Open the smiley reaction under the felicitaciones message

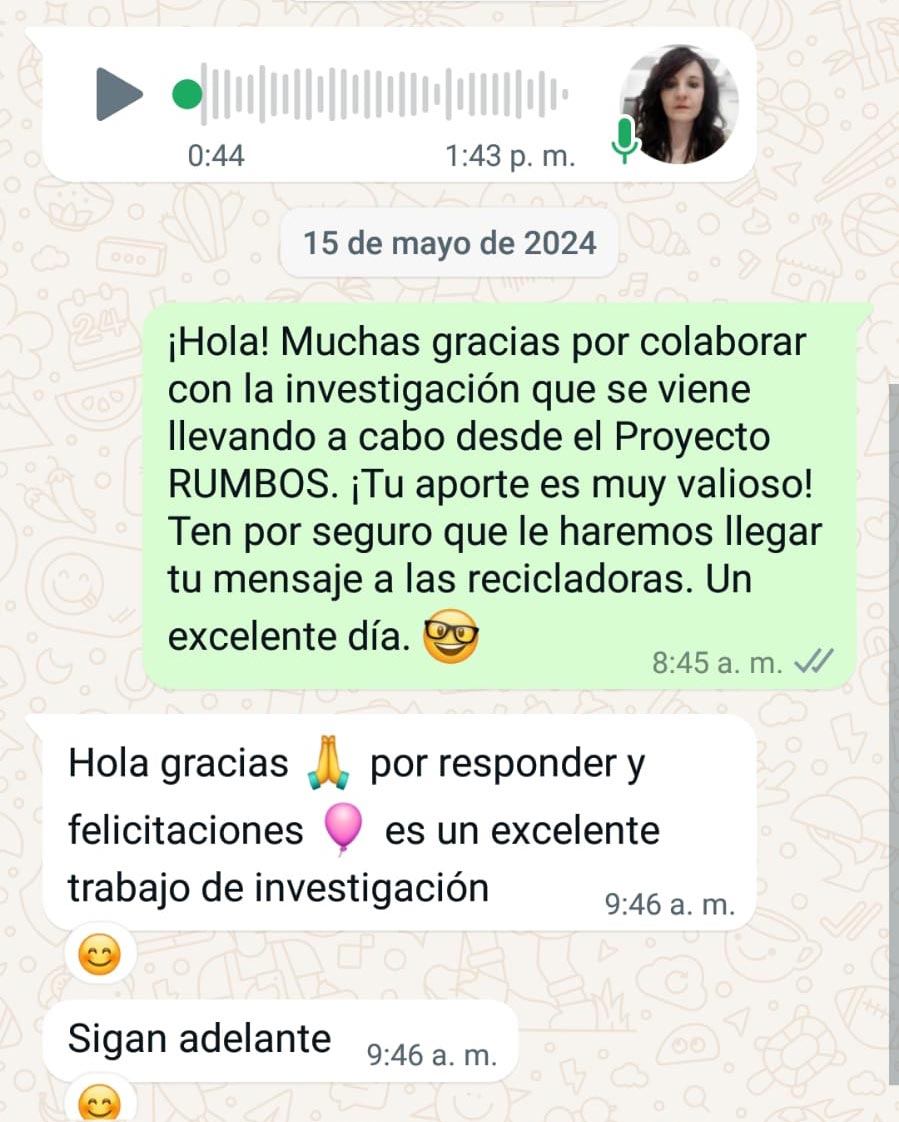[99, 957]
